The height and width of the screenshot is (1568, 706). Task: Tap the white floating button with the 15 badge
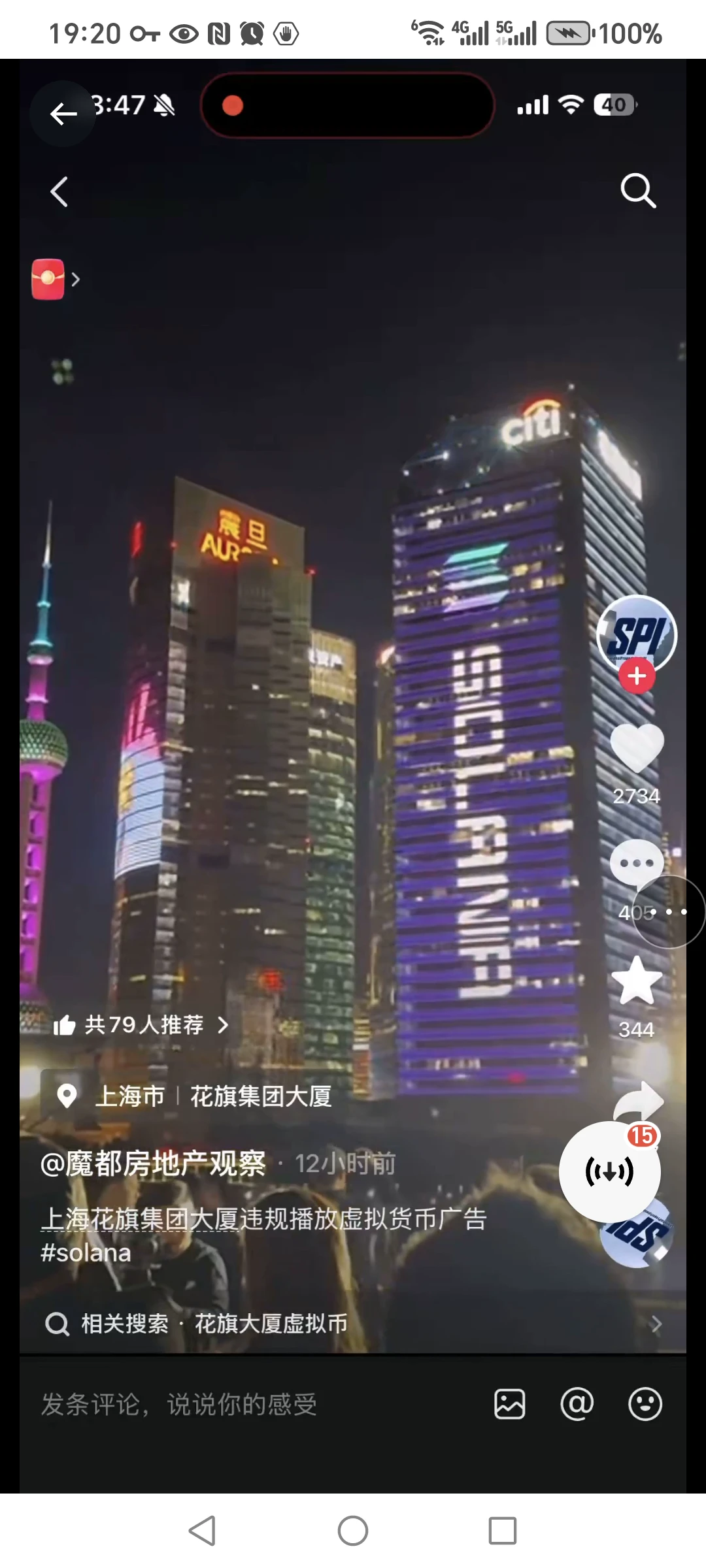pyautogui.click(x=610, y=1171)
